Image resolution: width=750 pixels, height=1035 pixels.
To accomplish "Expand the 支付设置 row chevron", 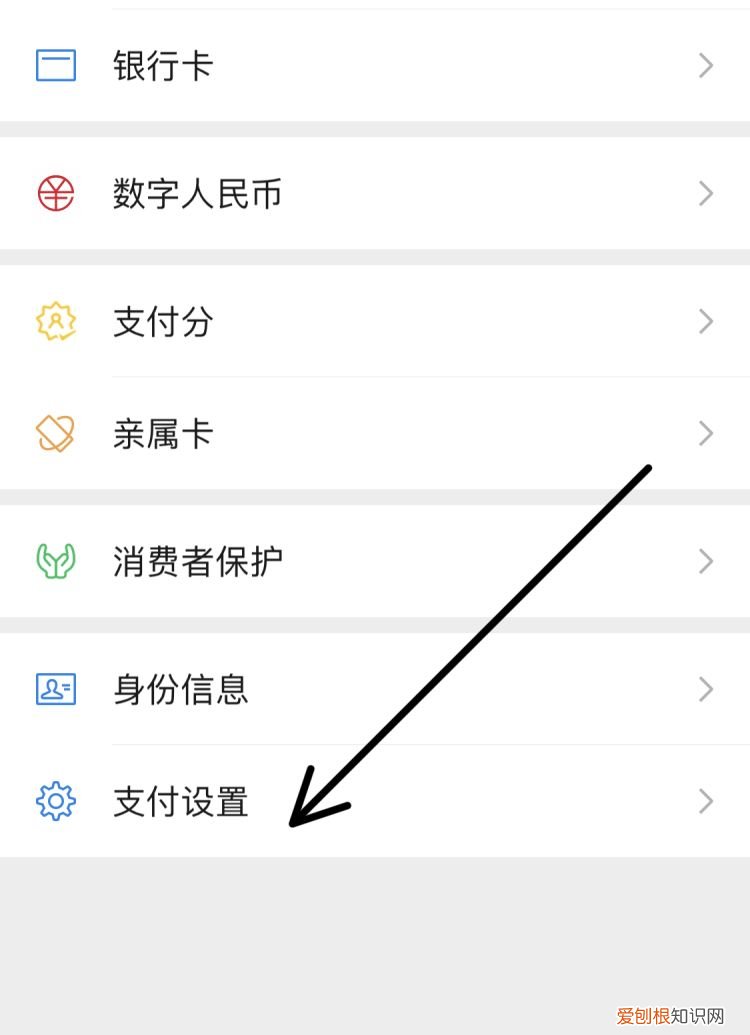I will [706, 801].
